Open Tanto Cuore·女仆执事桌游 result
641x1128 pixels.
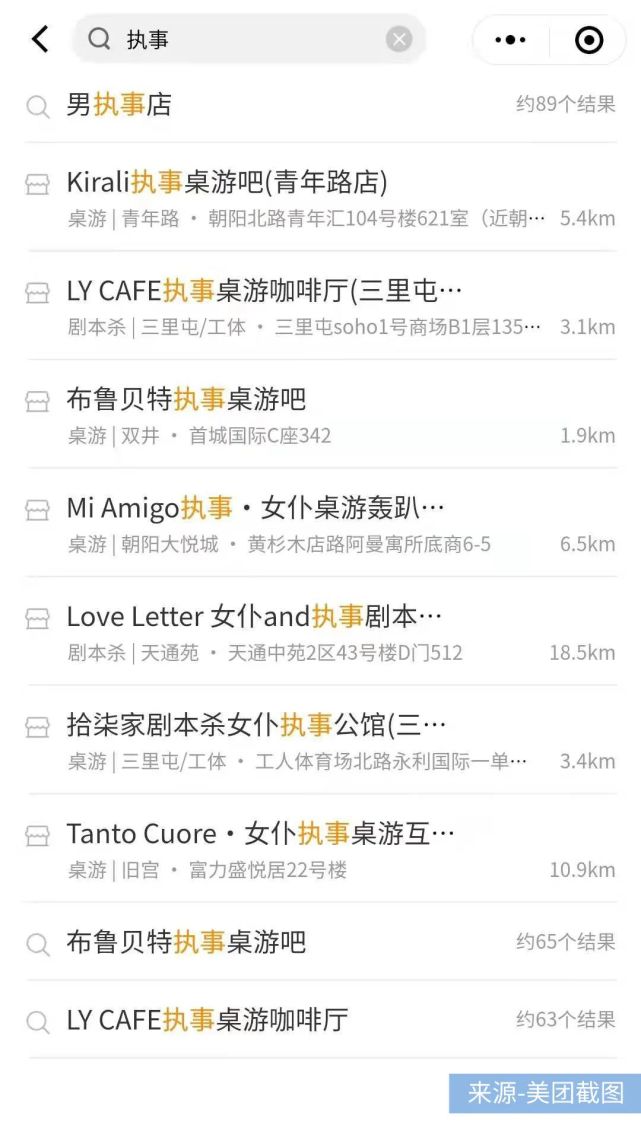coord(321,849)
